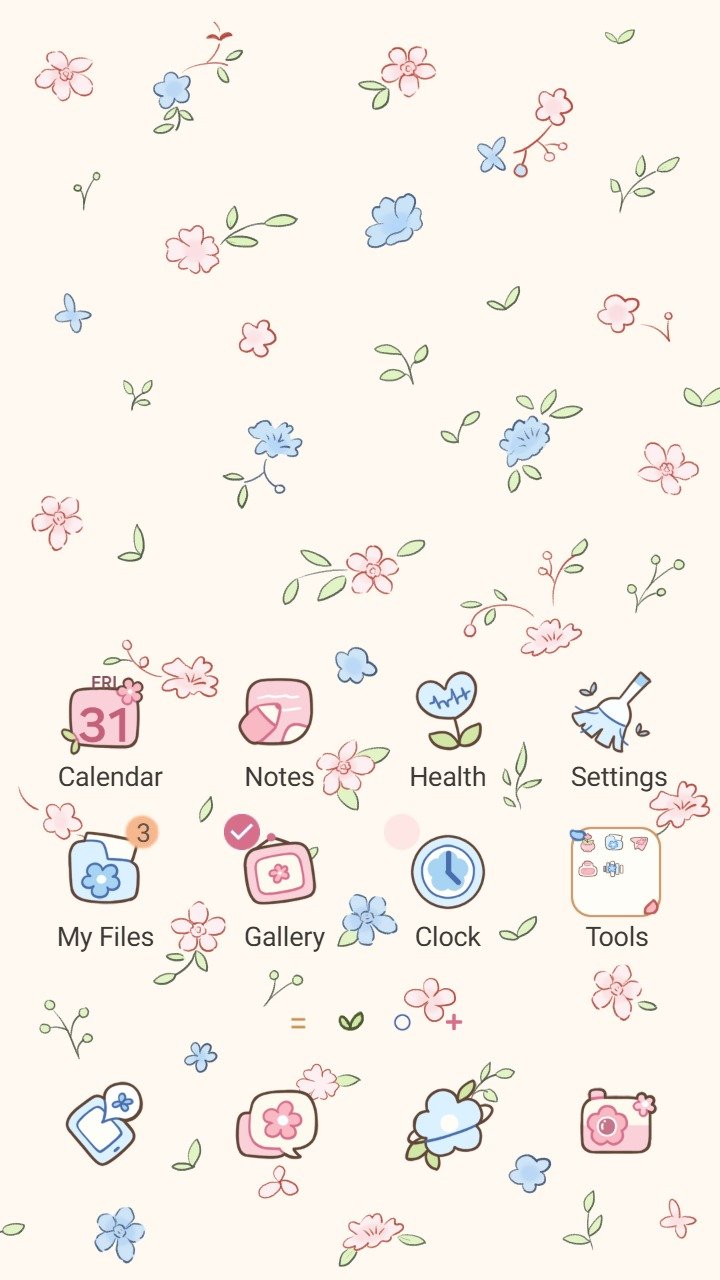Open the messages app in the dock
720x1280 pixels.
[x=278, y=1122]
